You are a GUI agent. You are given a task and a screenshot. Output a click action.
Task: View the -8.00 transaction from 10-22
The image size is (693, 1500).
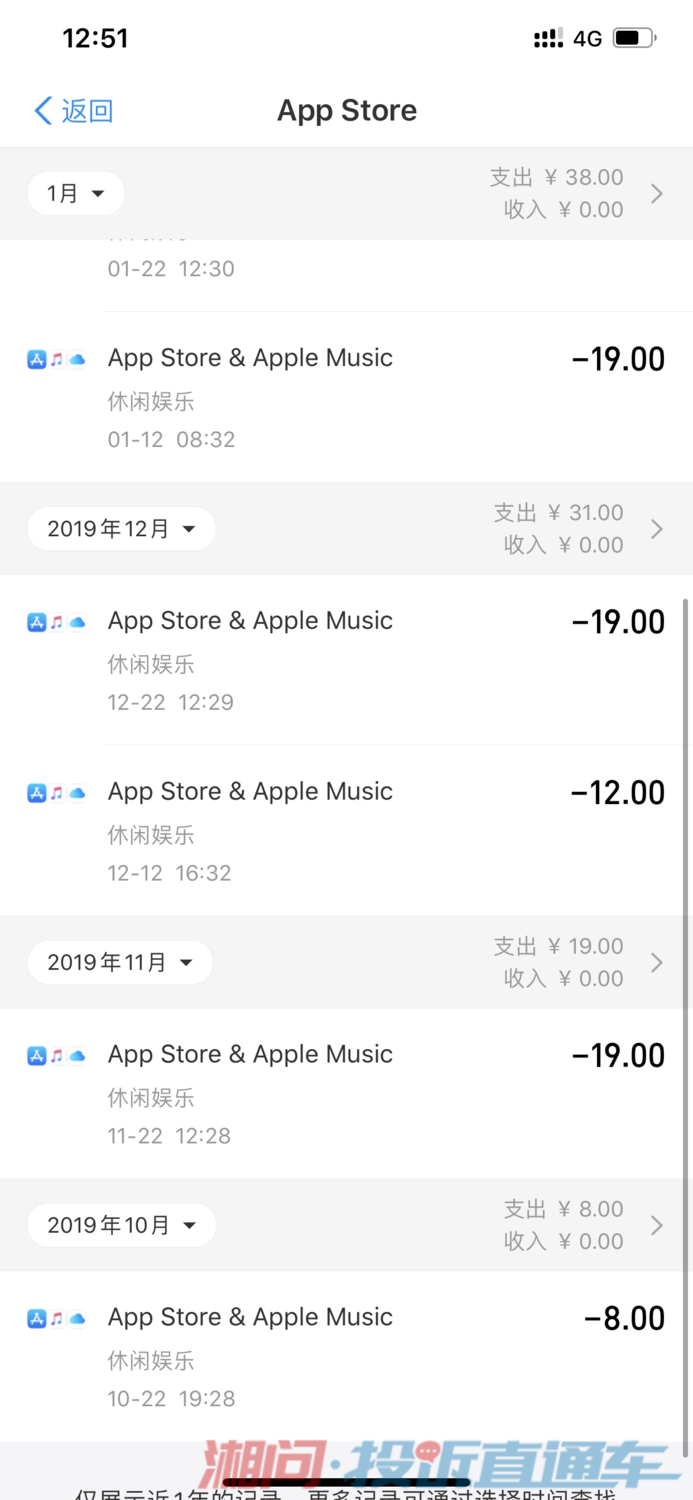(346, 1357)
